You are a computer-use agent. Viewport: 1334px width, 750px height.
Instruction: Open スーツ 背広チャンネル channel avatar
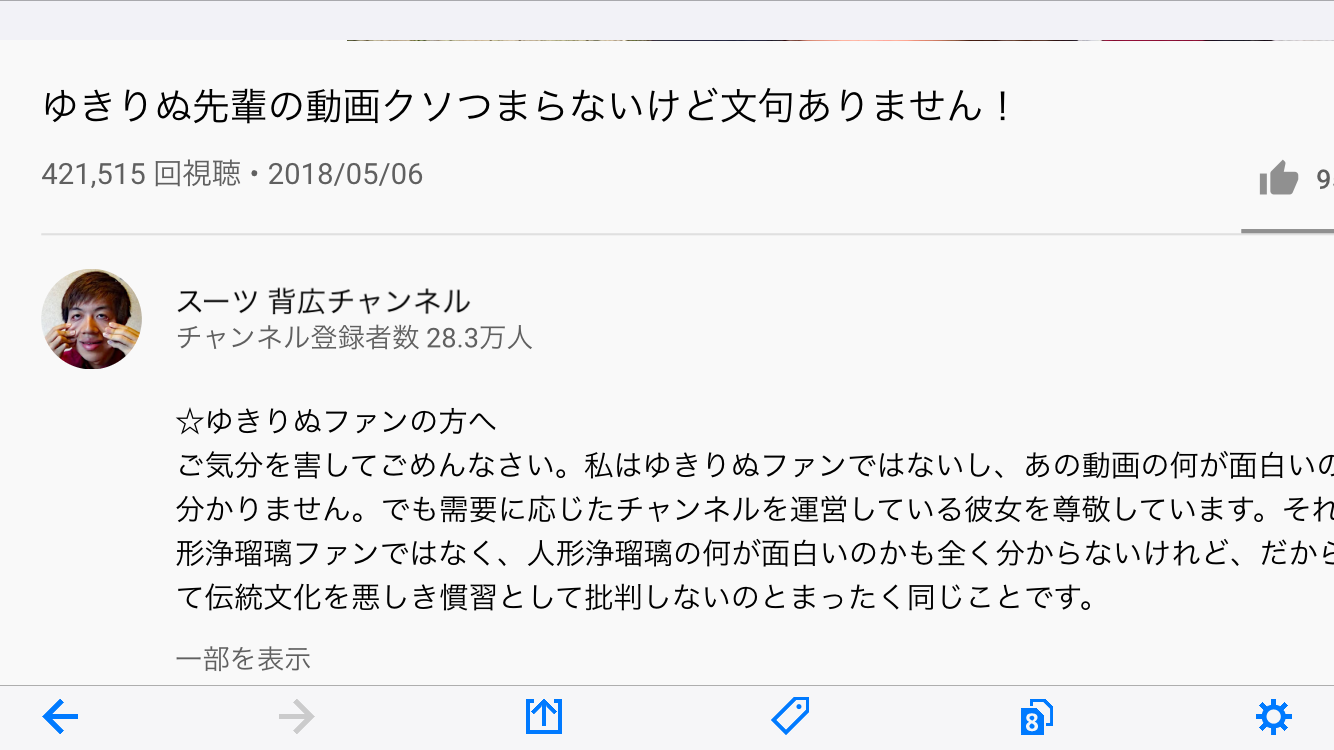[91, 319]
